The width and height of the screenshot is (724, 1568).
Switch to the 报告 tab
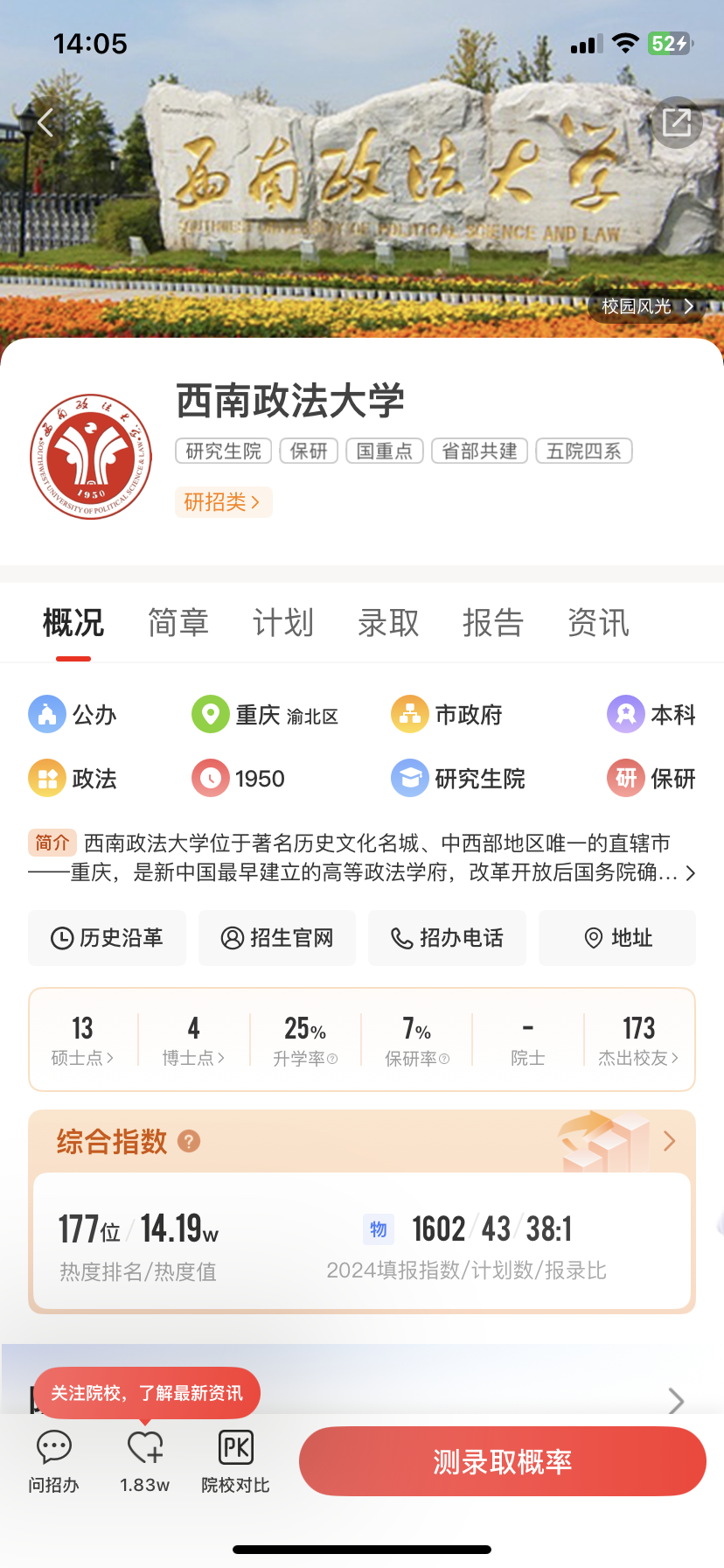(x=493, y=623)
